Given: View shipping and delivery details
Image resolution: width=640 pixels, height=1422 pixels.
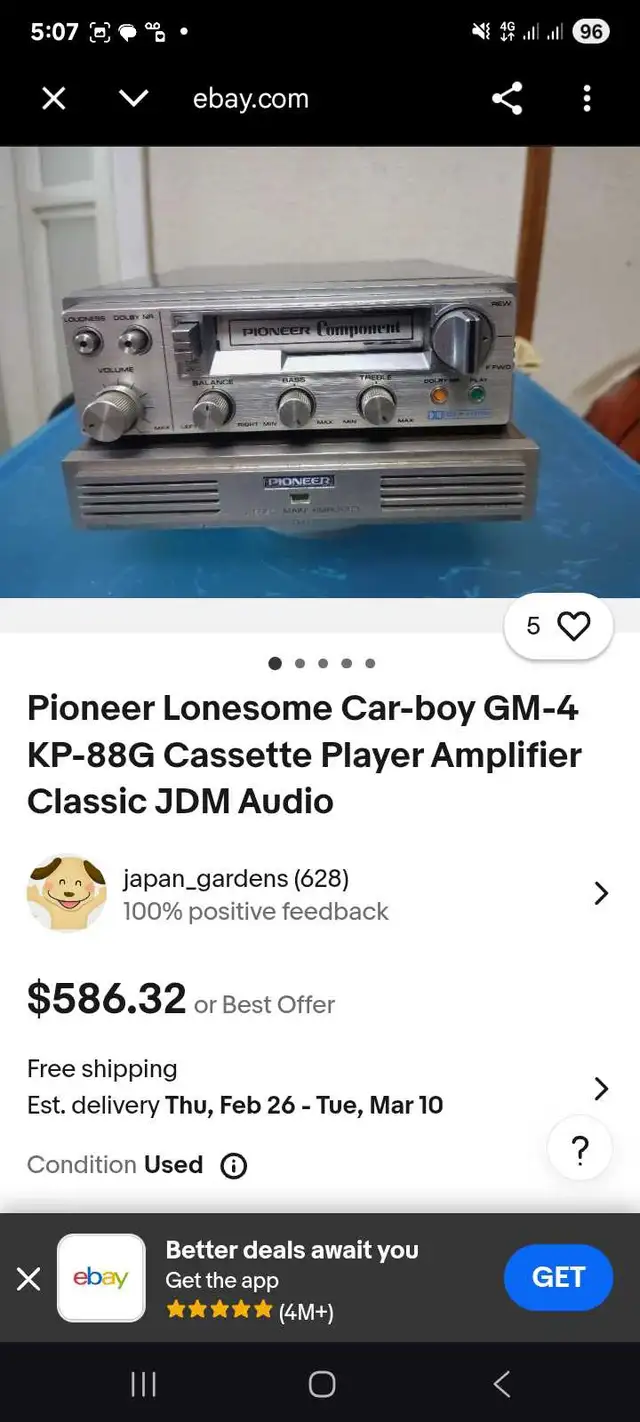Looking at the screenshot, I should 600,1088.
